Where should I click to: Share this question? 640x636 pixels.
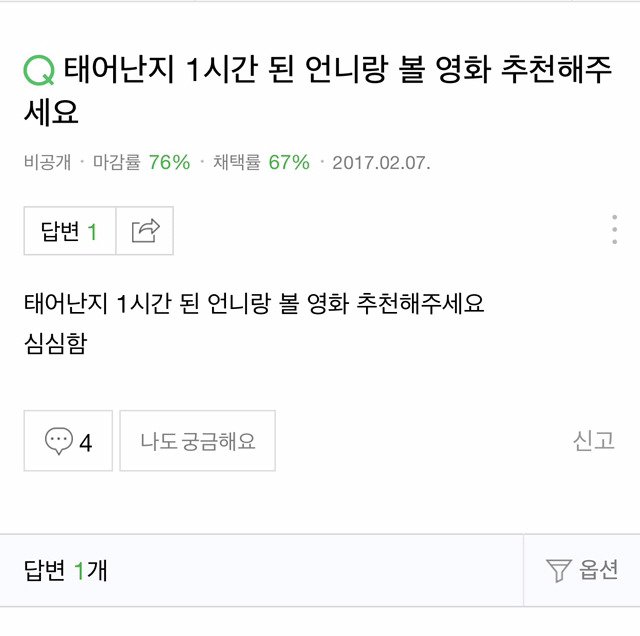pos(146,232)
